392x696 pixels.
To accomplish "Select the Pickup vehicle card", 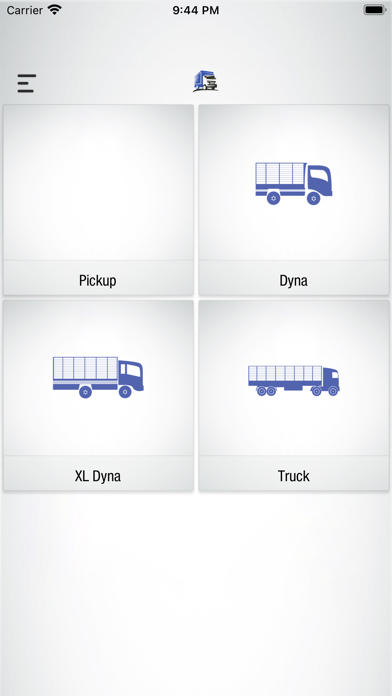I will [98, 200].
